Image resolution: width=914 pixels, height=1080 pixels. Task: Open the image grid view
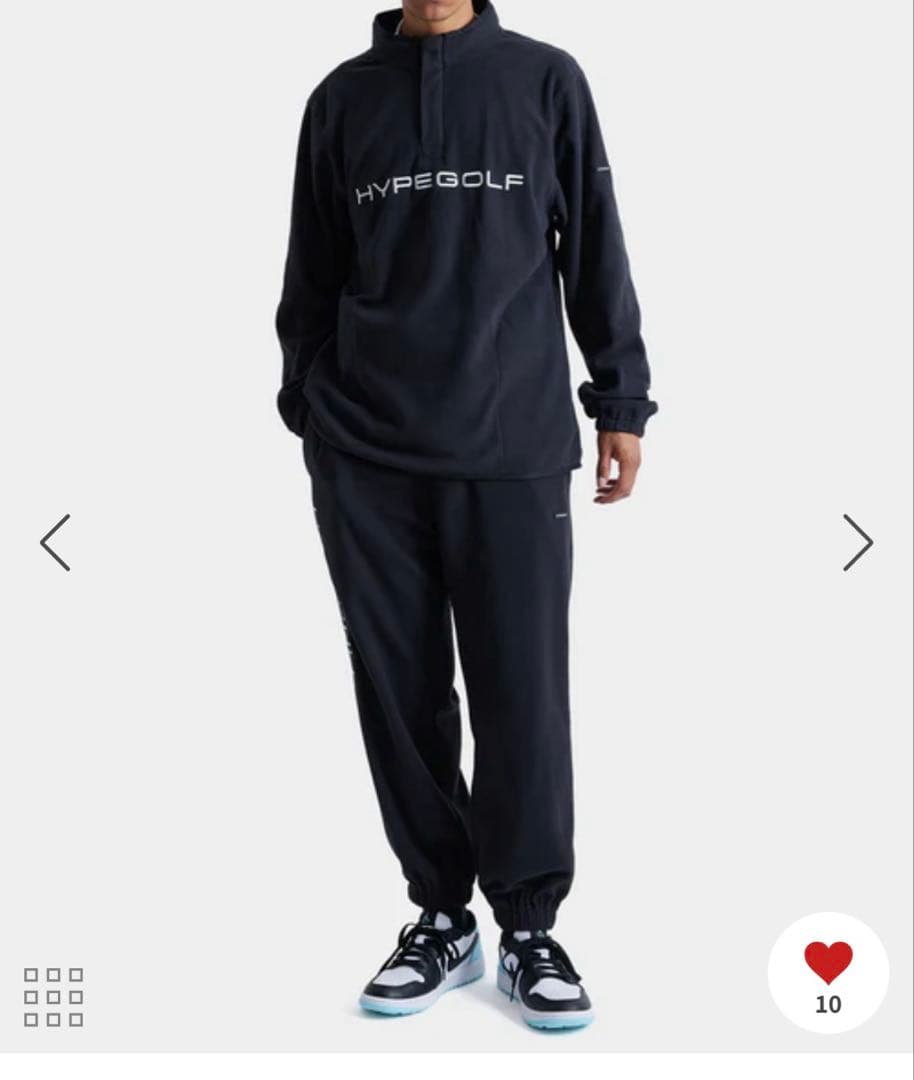tap(54, 997)
